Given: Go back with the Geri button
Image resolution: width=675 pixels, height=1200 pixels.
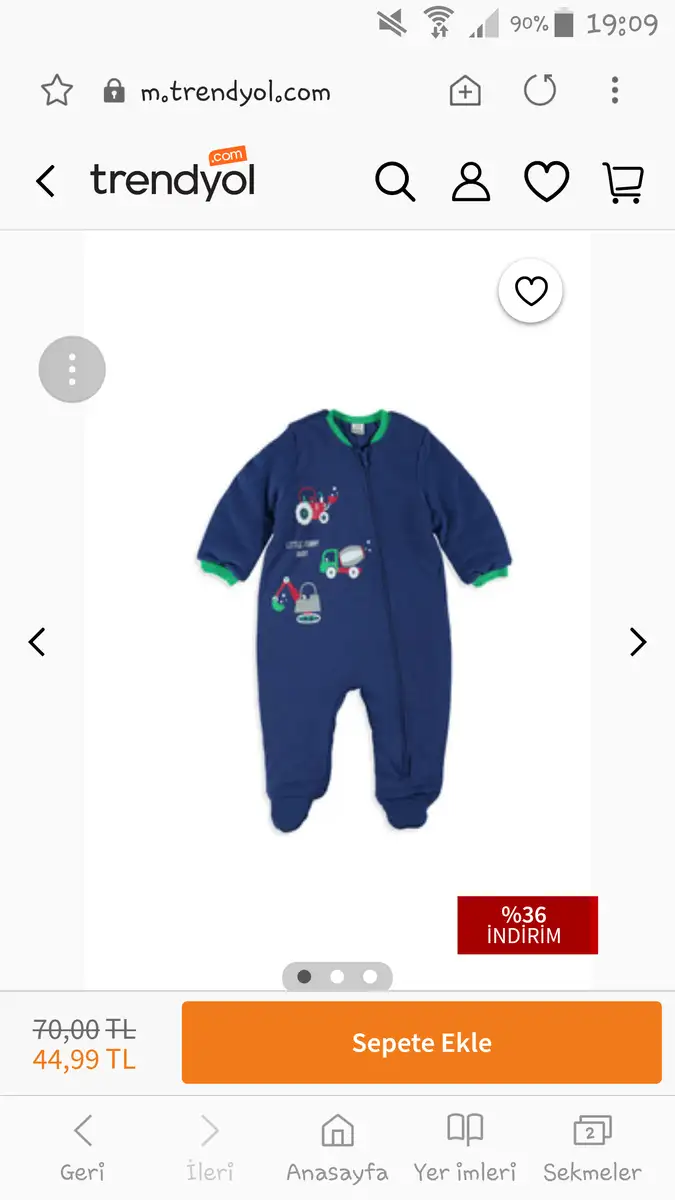Looking at the screenshot, I should click(82, 1148).
